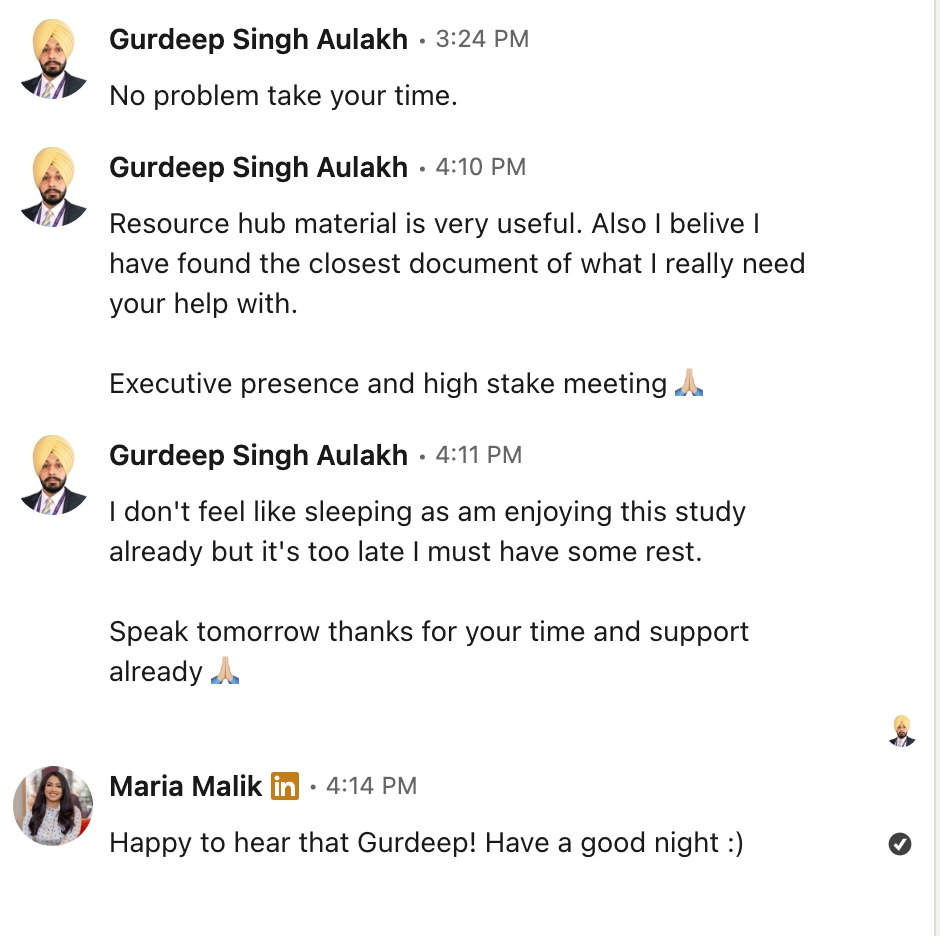Viewport: 940px width, 936px height.
Task: Open Maria Malik's name link
Action: coord(185,786)
